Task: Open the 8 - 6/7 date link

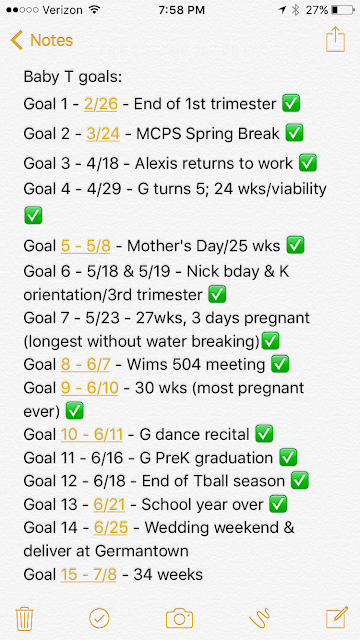Action: tap(85, 364)
